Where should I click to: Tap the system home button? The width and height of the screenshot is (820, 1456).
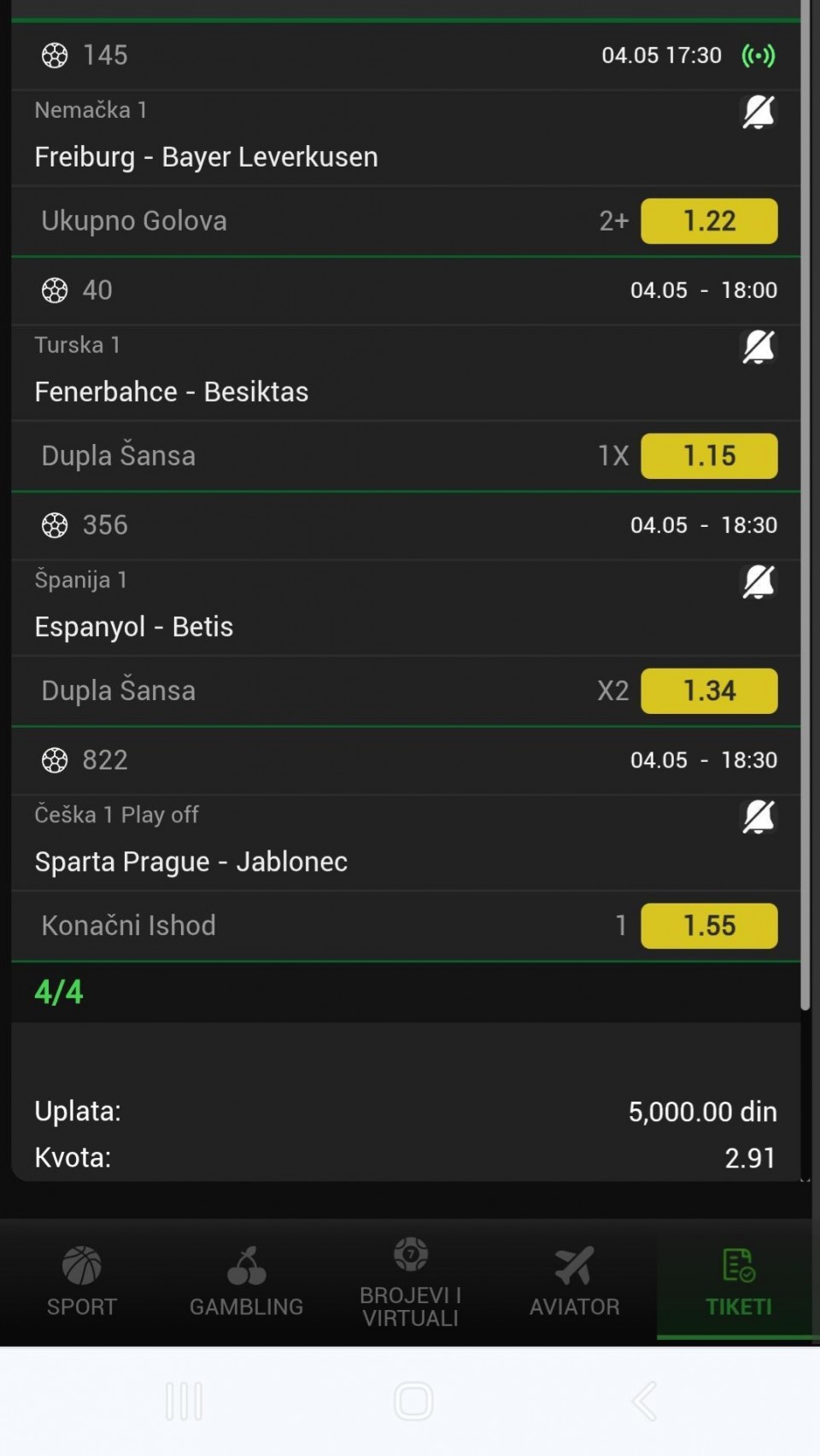click(413, 1401)
